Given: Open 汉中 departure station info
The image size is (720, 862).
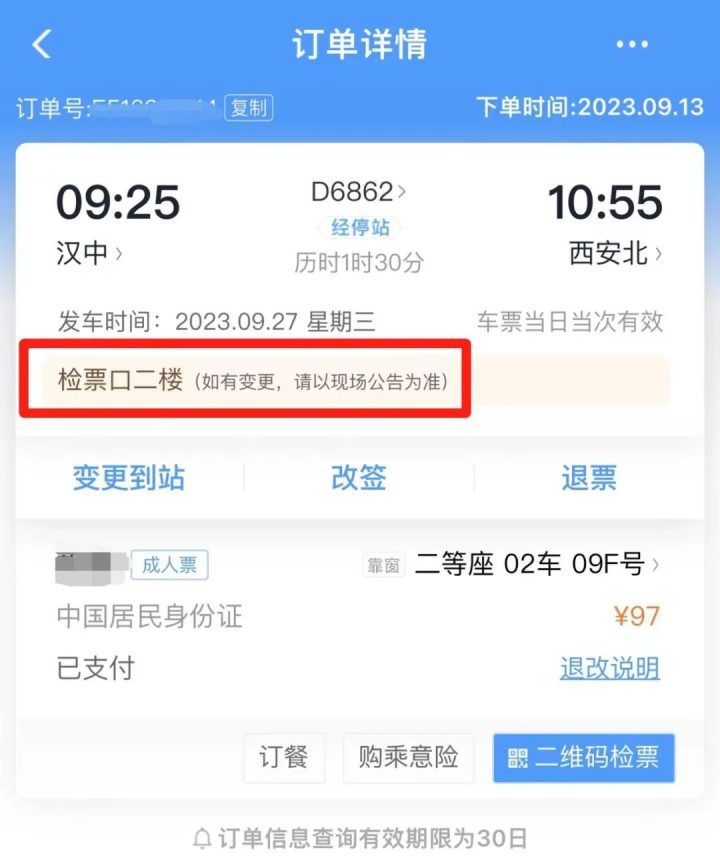Looking at the screenshot, I should coord(89,253).
